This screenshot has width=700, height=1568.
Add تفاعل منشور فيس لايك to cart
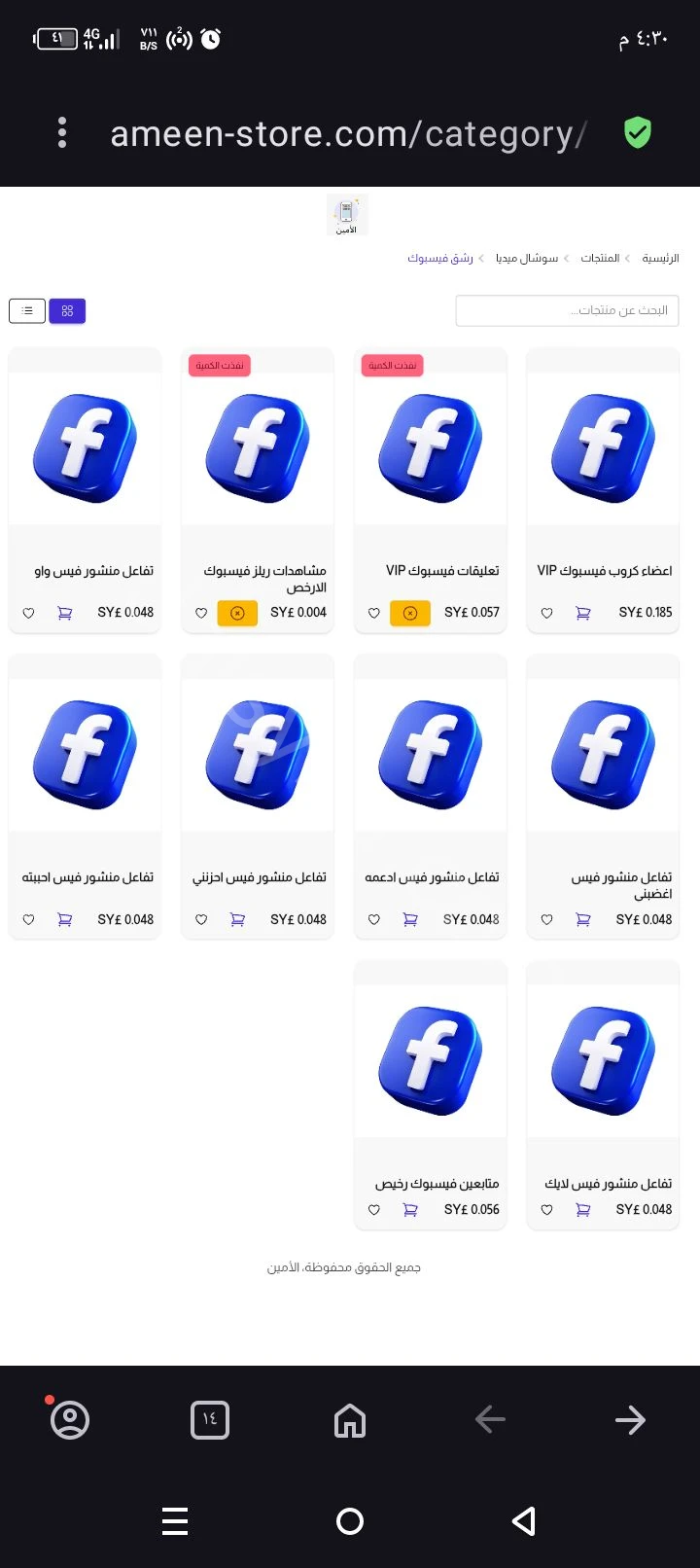(582, 1209)
